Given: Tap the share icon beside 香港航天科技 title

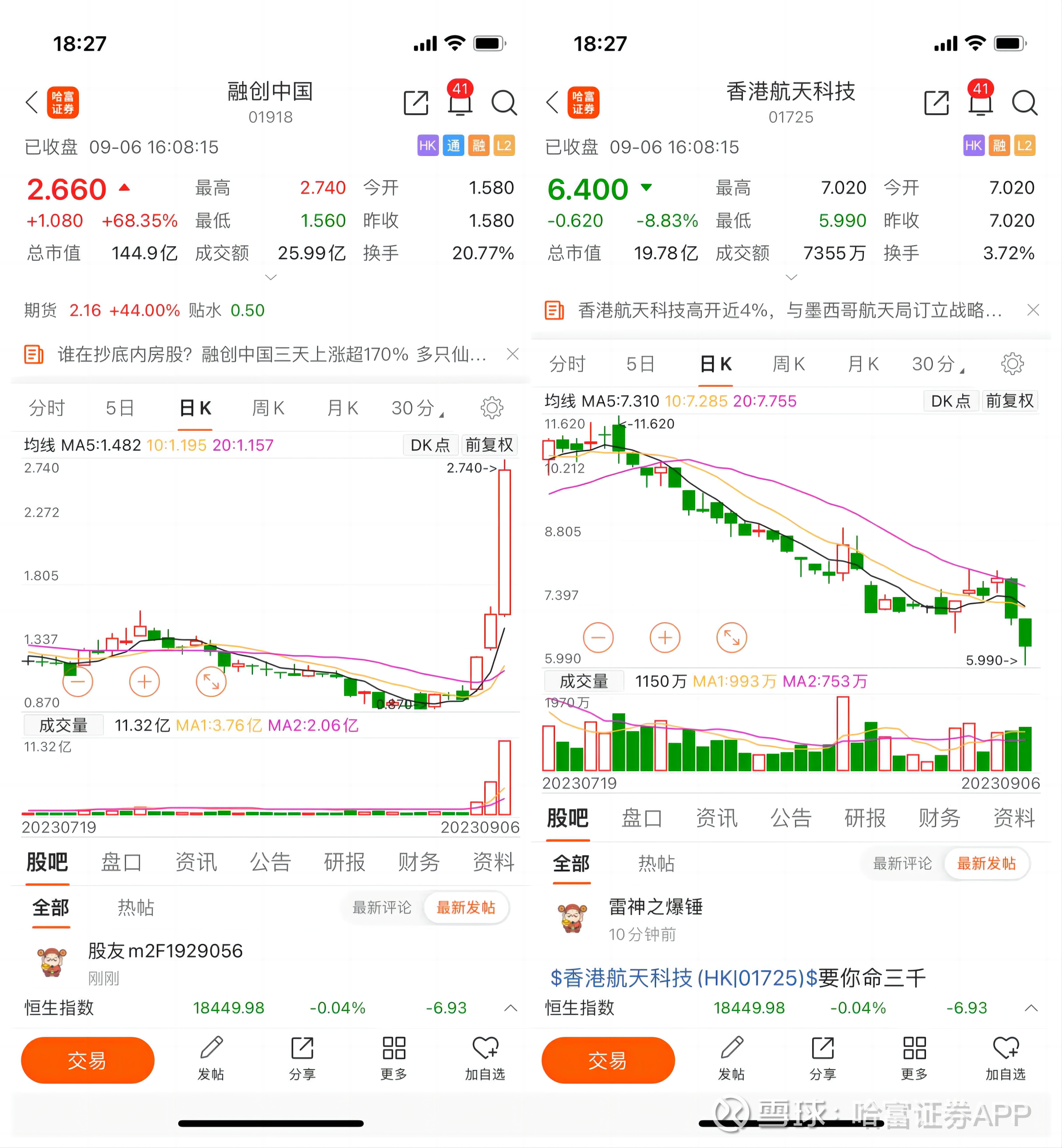Looking at the screenshot, I should [x=937, y=103].
